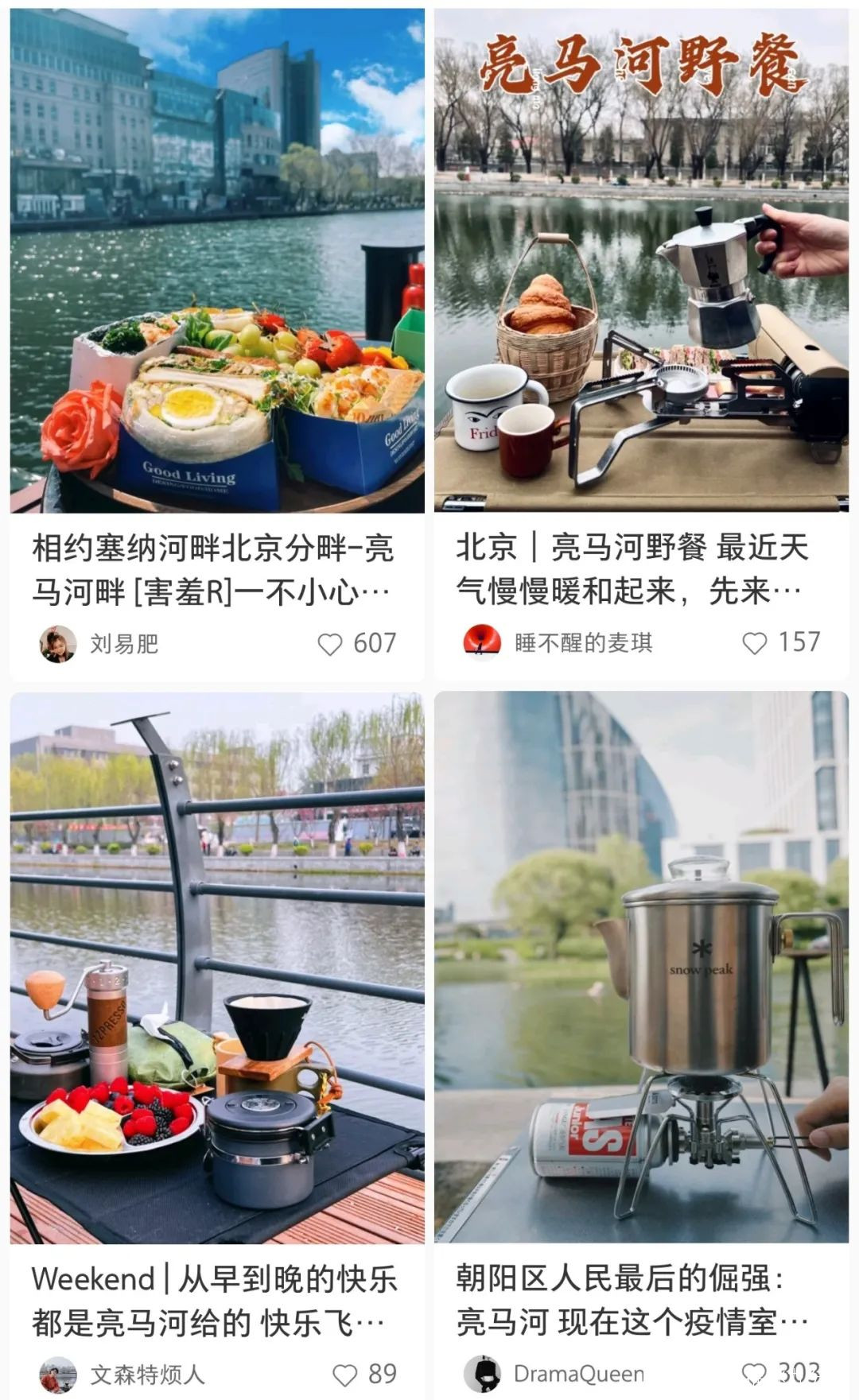Open the 相约塞纳河畔北京分畔 post by 刘易肥

[x=216, y=262]
